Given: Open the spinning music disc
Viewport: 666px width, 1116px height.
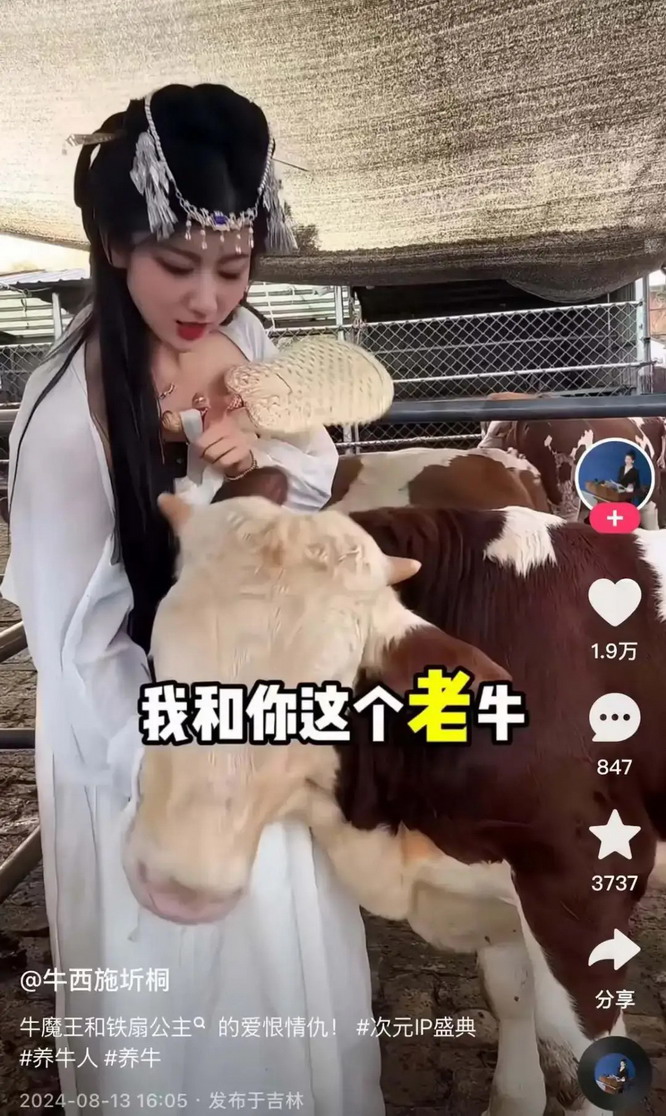Looking at the screenshot, I should [x=614, y=1074].
